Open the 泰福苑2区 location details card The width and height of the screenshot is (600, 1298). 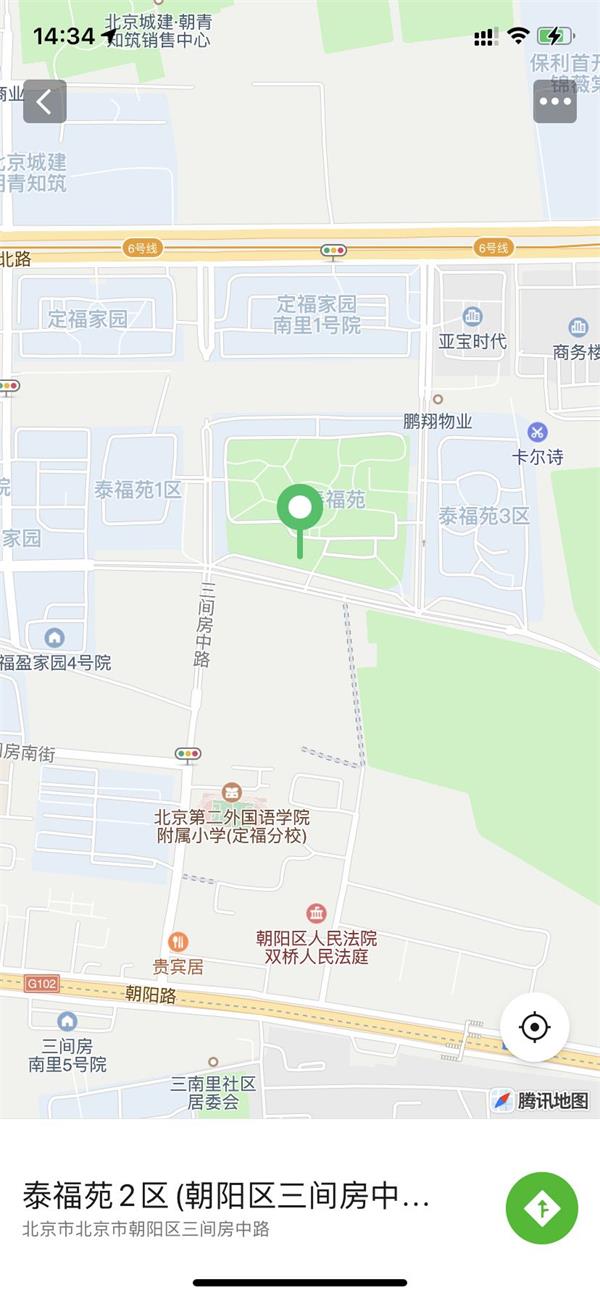pos(230,1208)
